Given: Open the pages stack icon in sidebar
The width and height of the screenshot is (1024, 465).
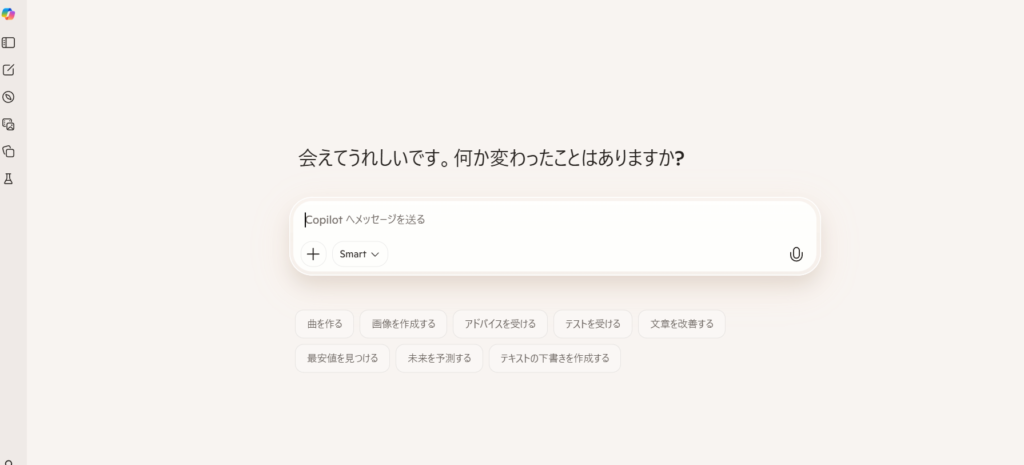Looking at the screenshot, I should [8, 151].
